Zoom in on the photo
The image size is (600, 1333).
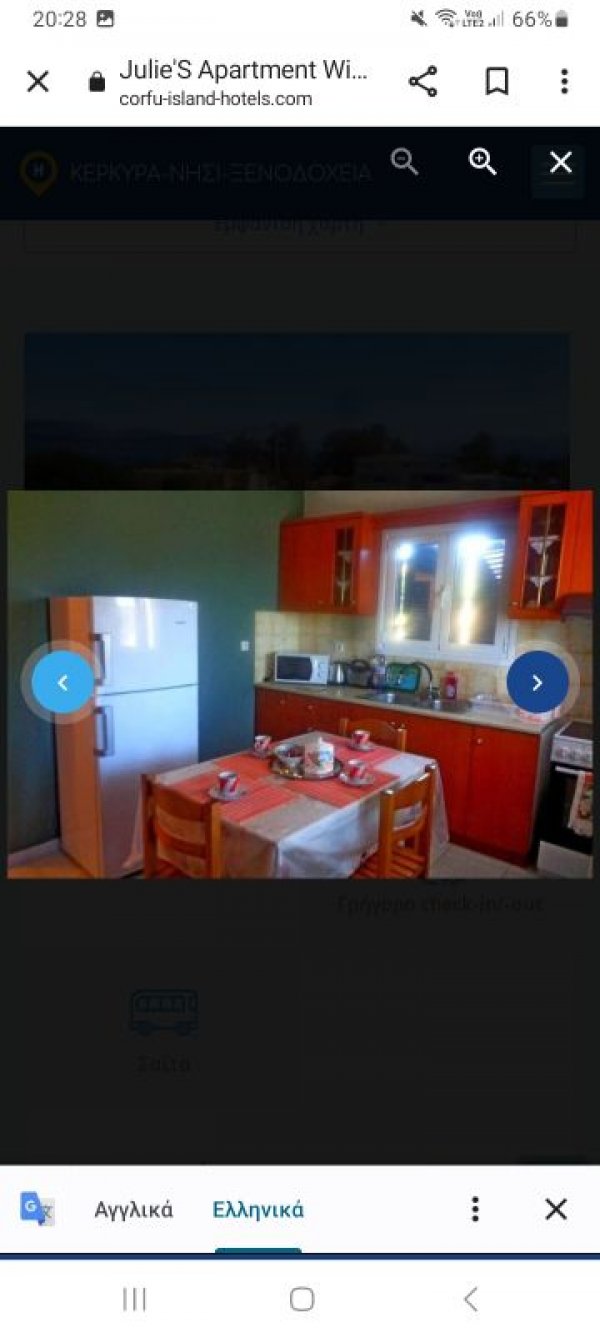point(483,162)
